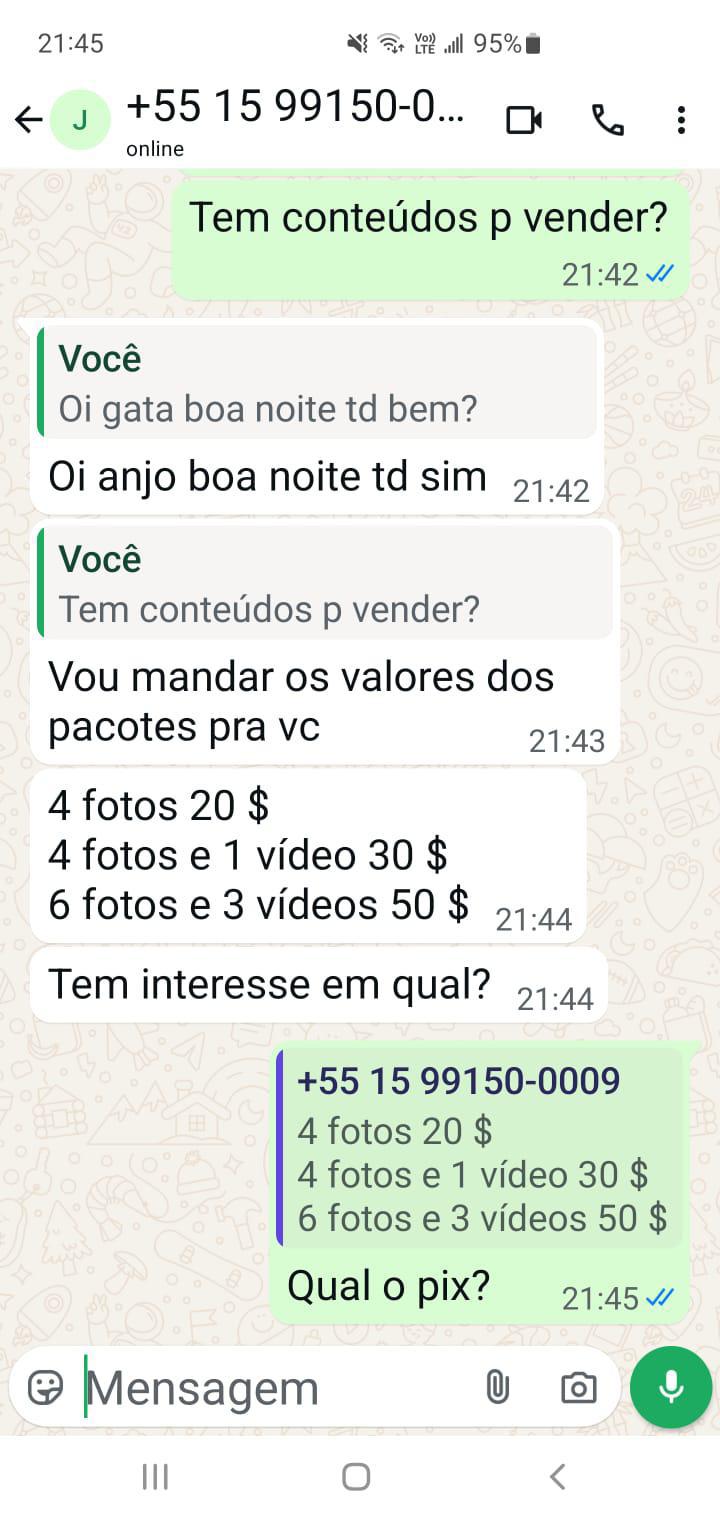
Task: Open the attachment paperclip
Action: click(497, 1388)
